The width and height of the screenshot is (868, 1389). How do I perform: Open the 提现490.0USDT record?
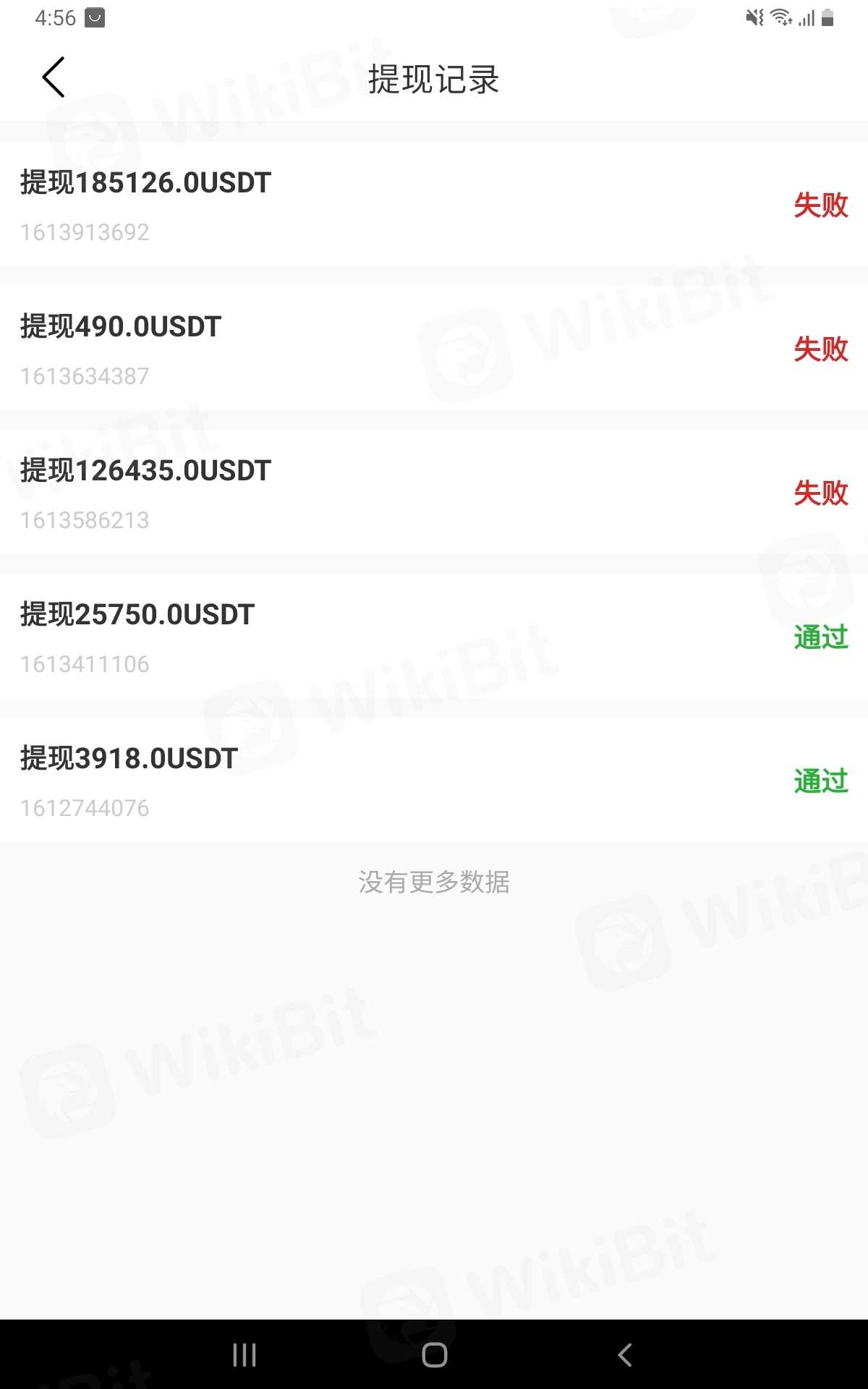click(x=434, y=349)
